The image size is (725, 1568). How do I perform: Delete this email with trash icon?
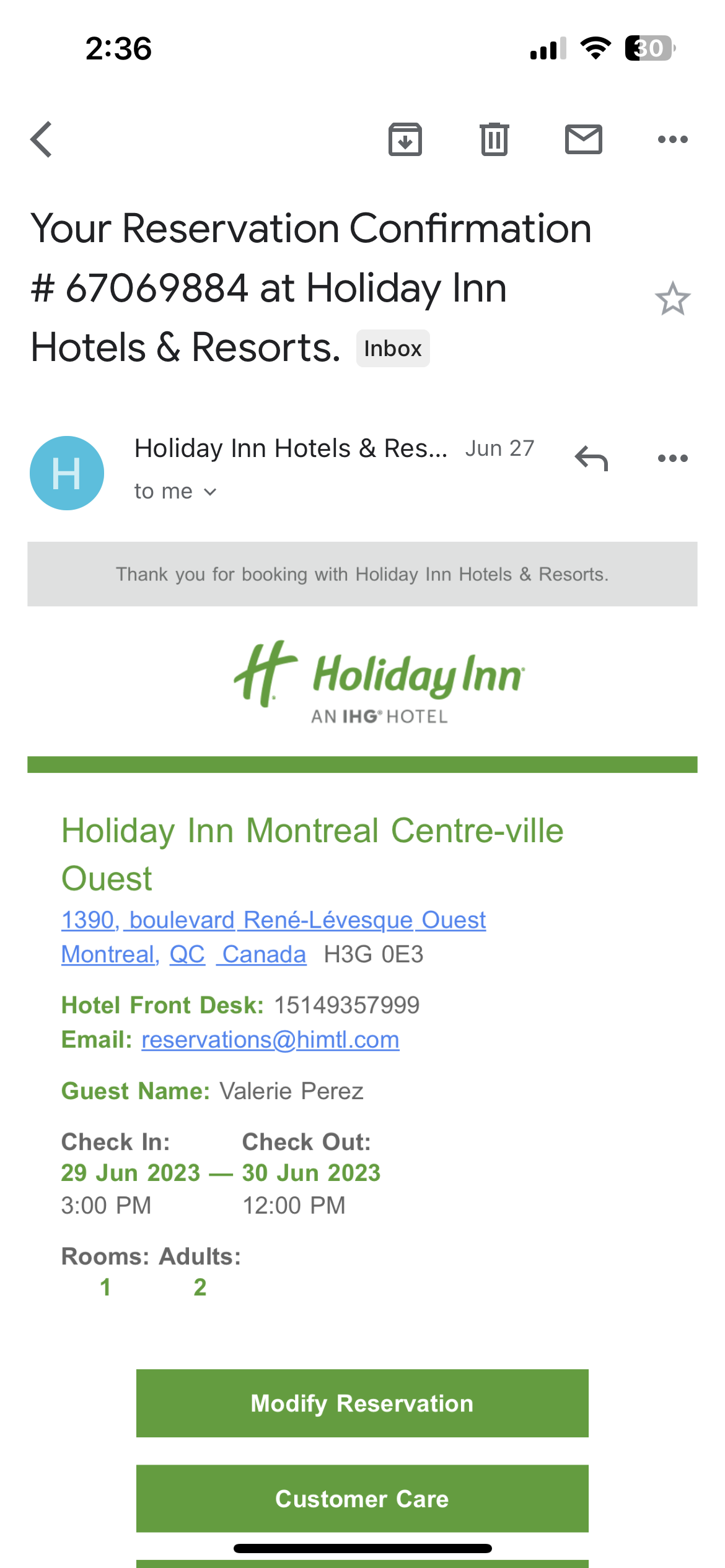(494, 139)
